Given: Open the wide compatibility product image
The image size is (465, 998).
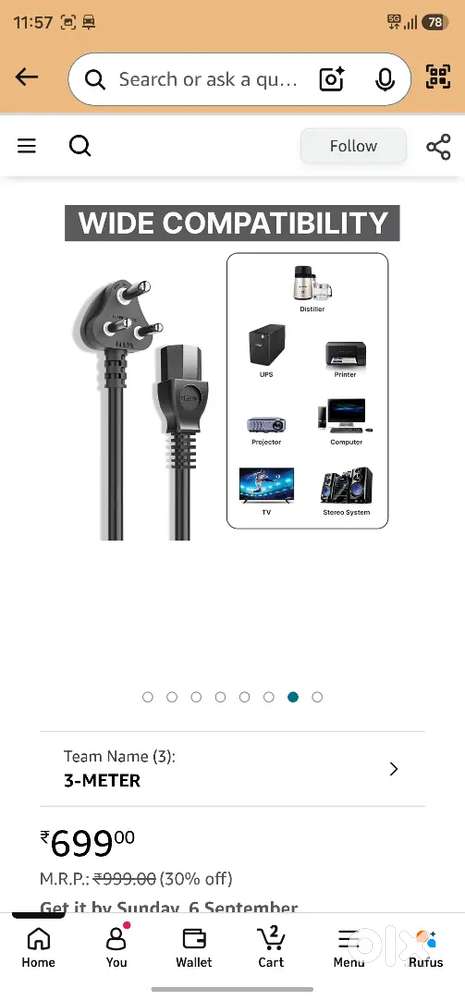Looking at the screenshot, I should pyautogui.click(x=233, y=373).
